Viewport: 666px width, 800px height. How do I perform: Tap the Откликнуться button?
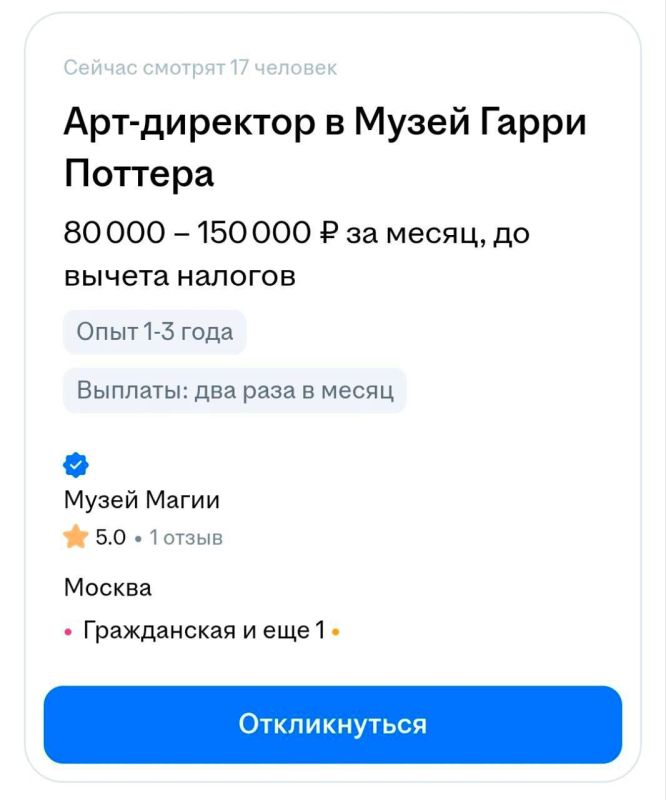[332, 725]
